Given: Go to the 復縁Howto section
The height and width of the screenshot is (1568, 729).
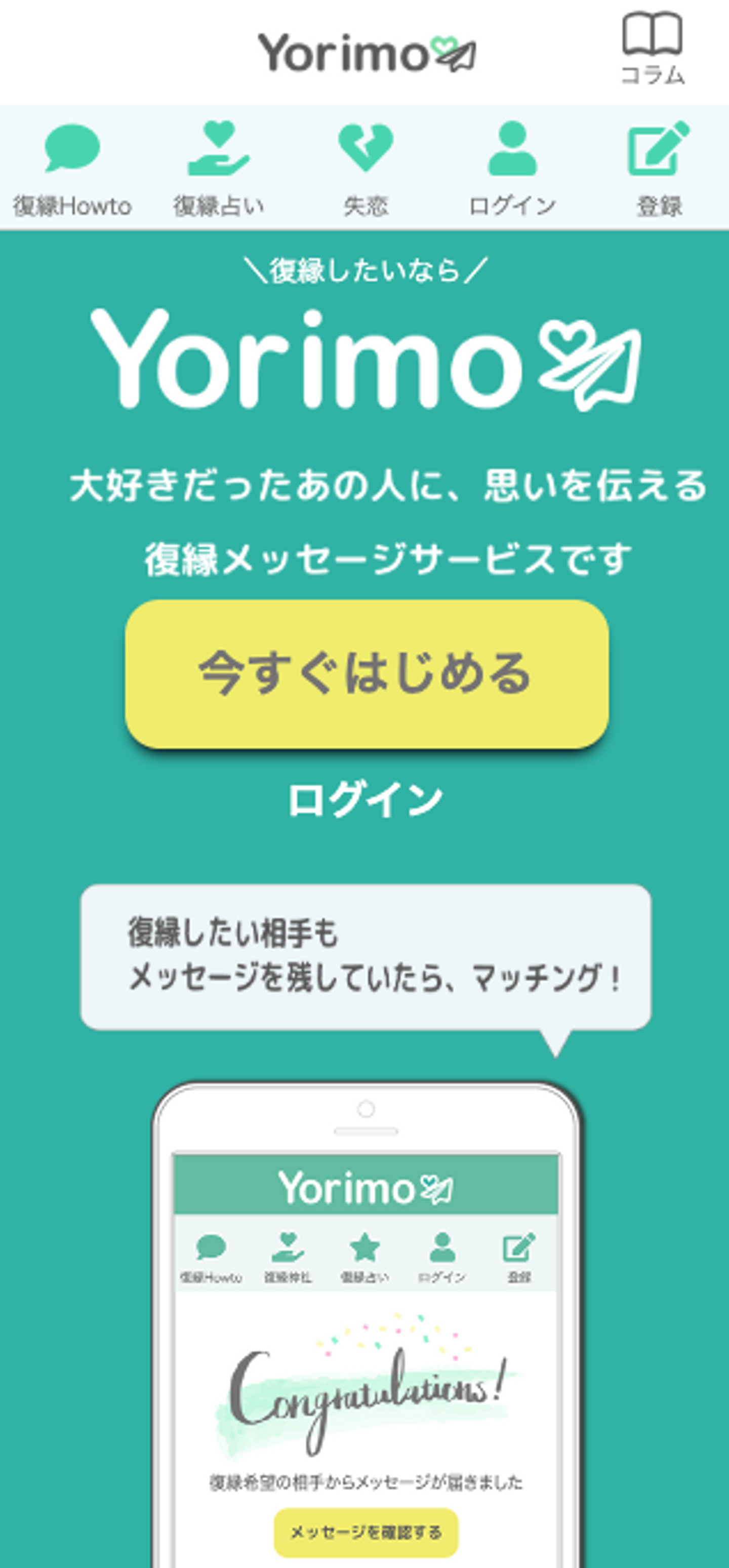Looking at the screenshot, I should pyautogui.click(x=72, y=169).
